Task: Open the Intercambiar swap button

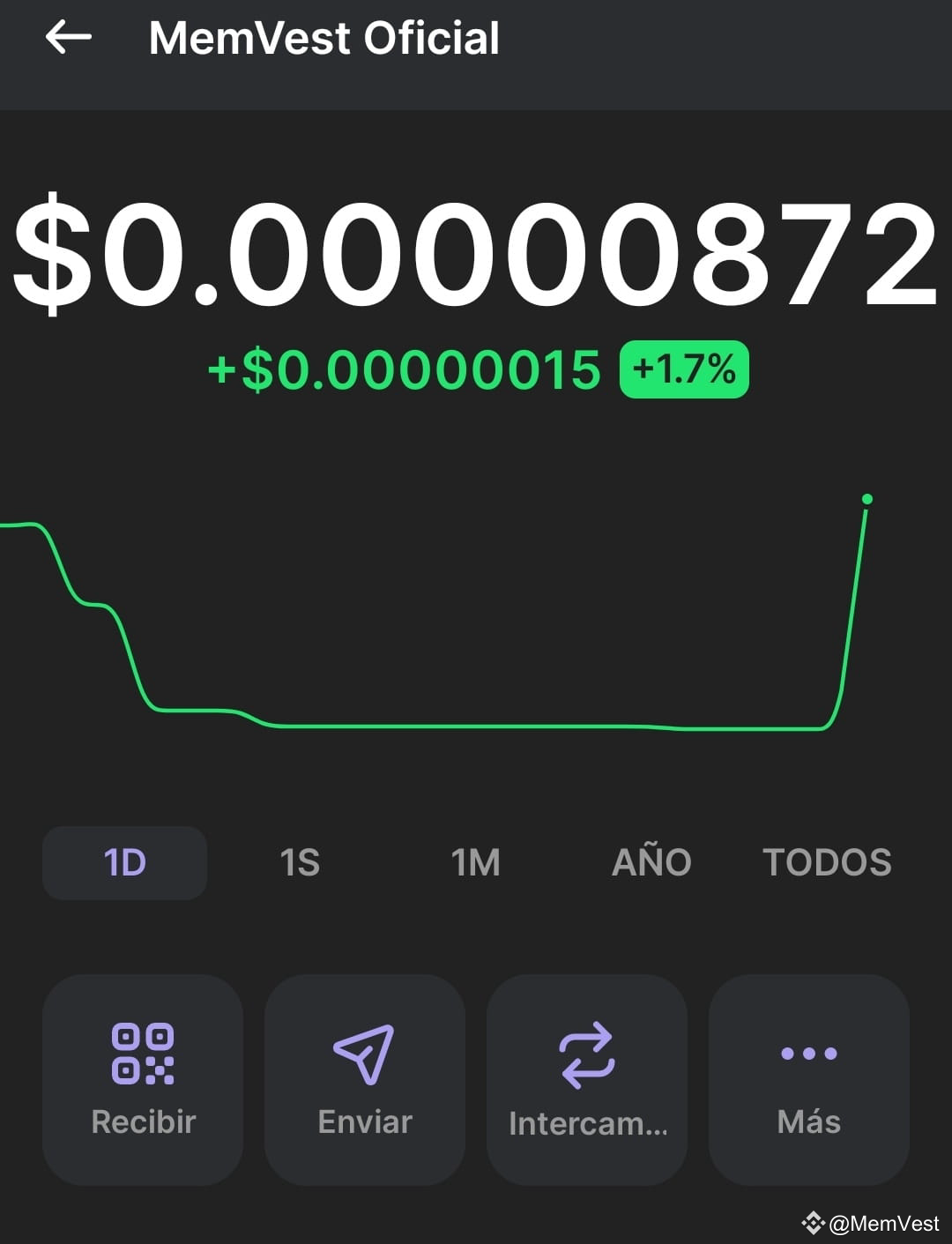Action: click(x=587, y=1080)
